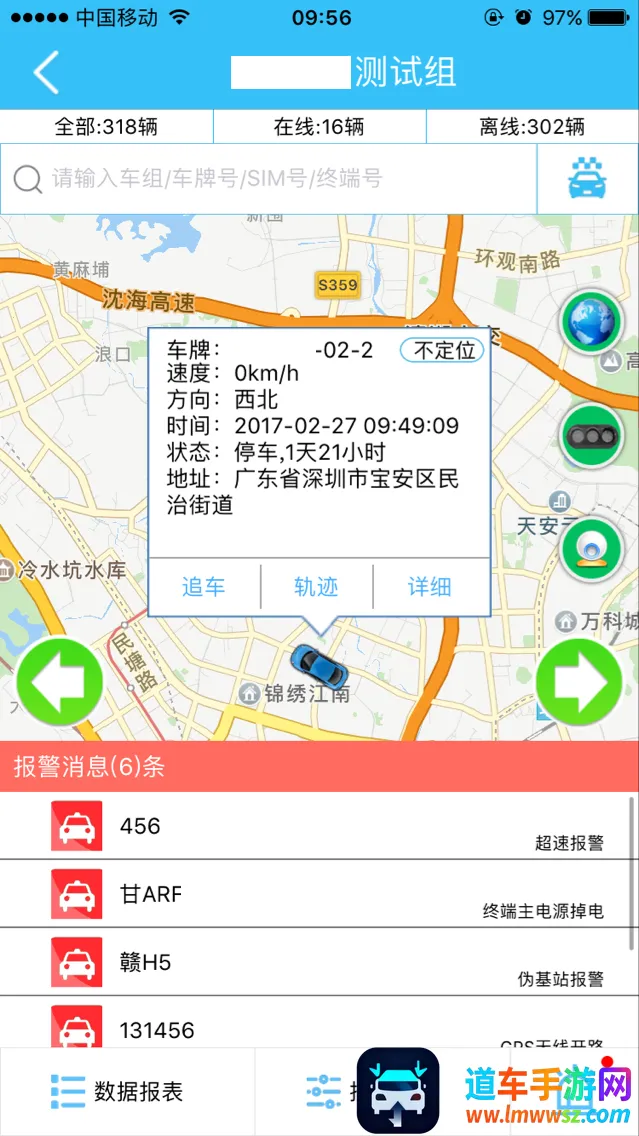Open the 赣H5 伪基站报警 alarm row
The height and width of the screenshot is (1136, 639).
click(318, 962)
